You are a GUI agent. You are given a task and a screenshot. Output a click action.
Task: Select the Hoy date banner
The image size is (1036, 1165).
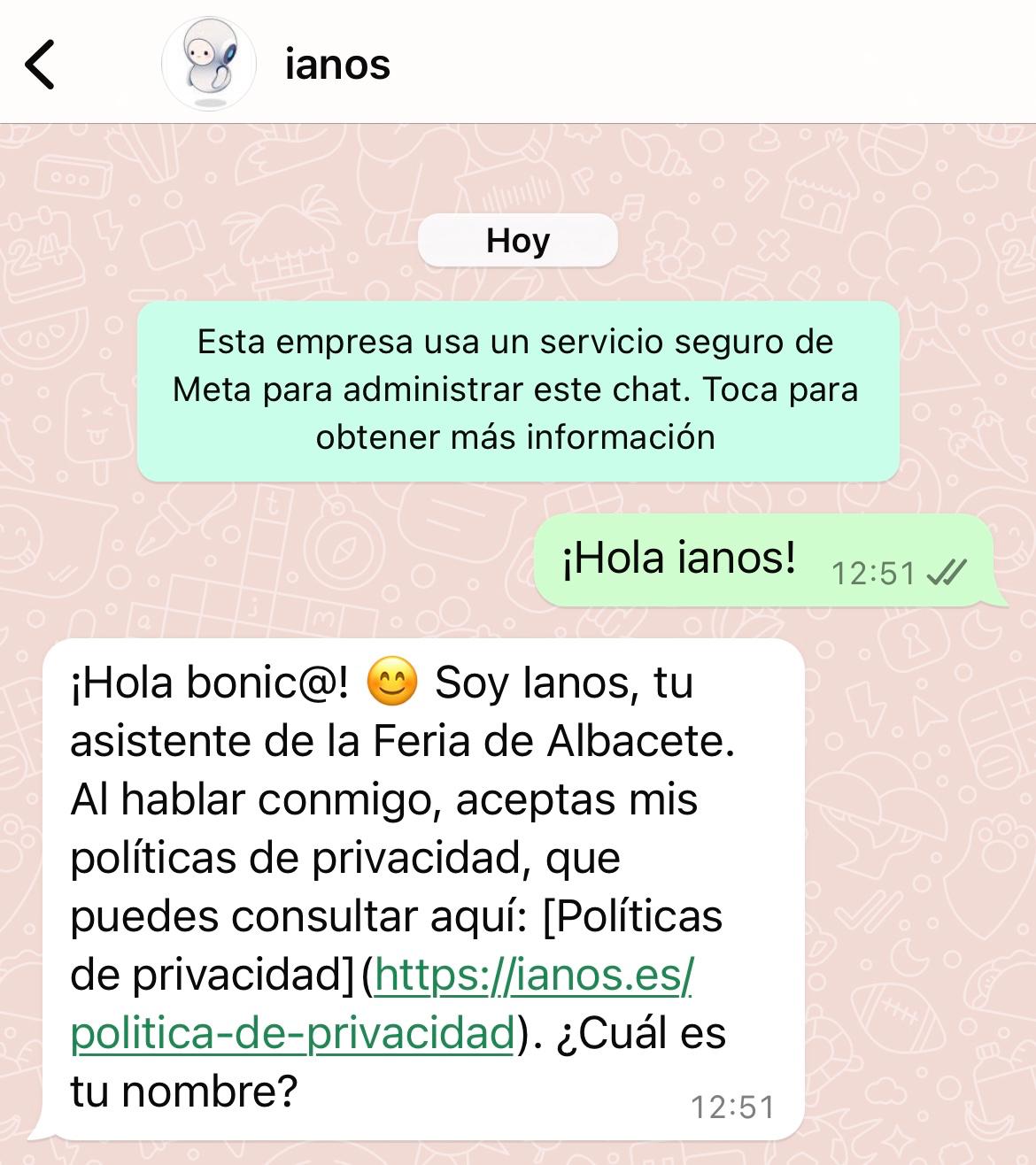tap(518, 239)
